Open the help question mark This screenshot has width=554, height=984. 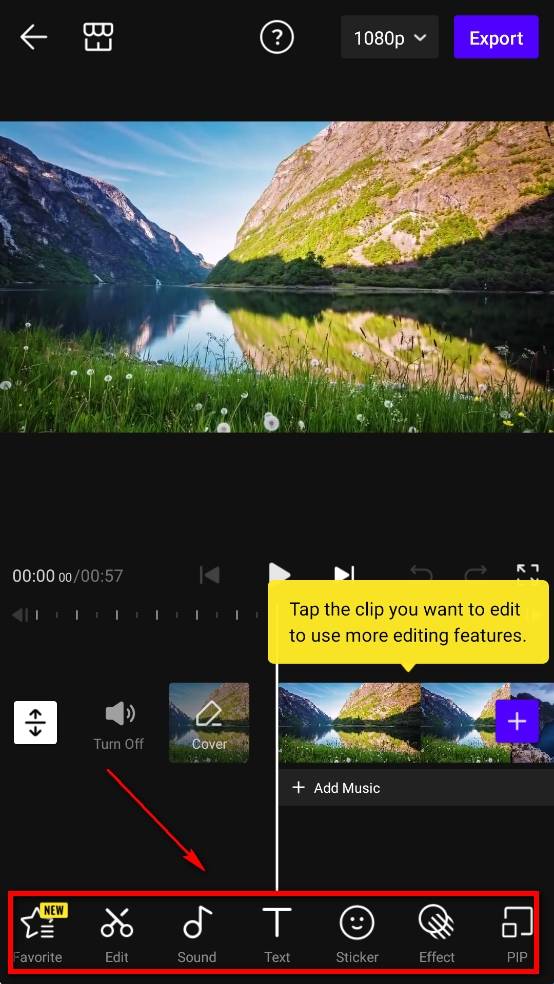277,38
